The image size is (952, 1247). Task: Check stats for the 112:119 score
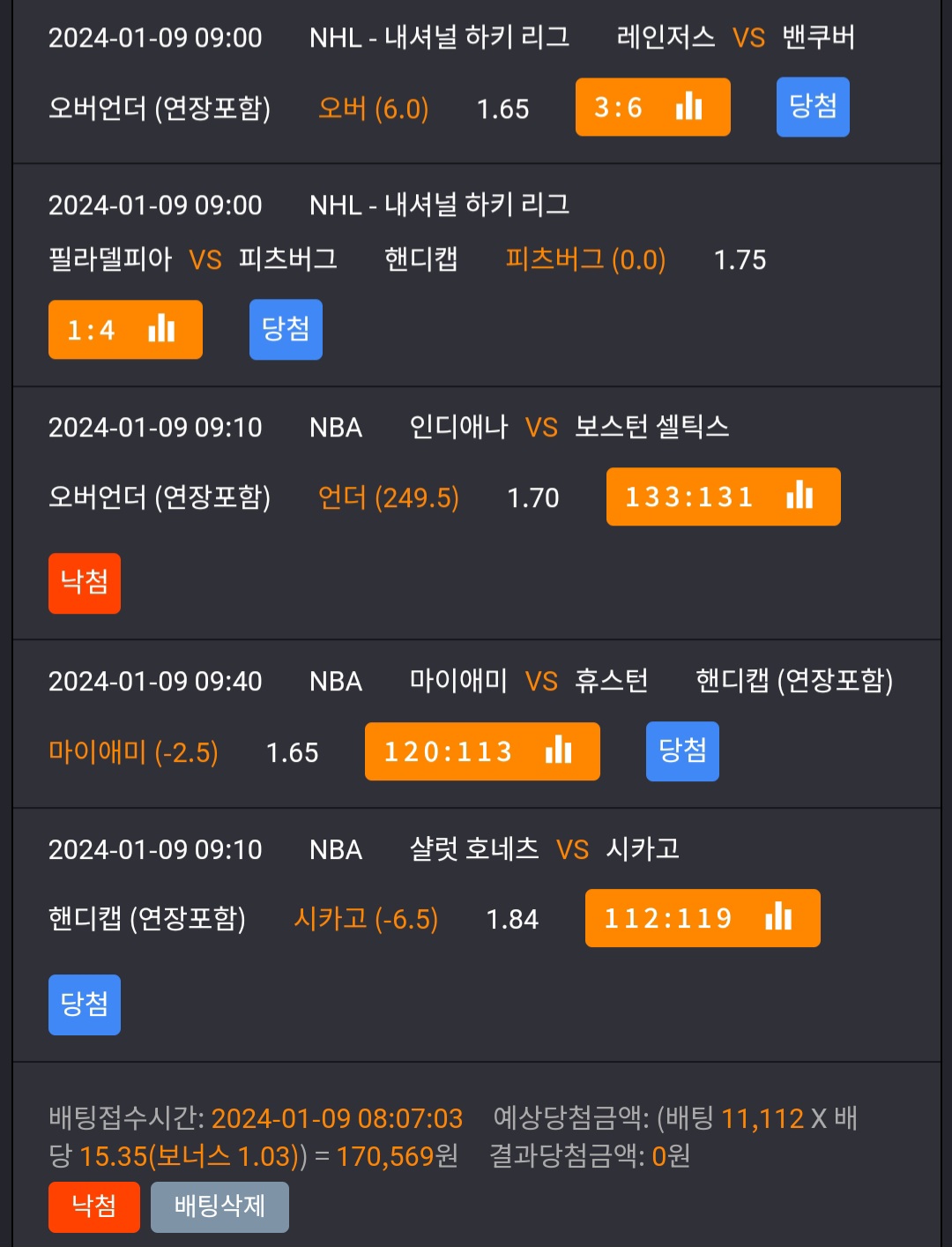coord(703,918)
